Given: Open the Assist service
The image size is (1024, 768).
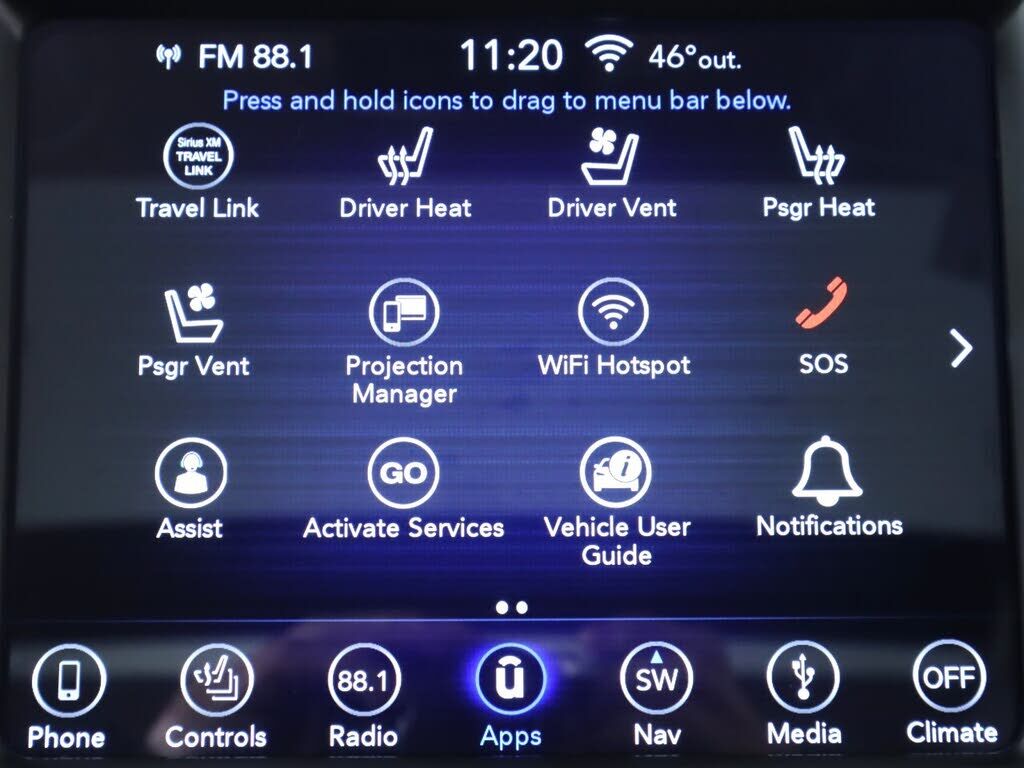Looking at the screenshot, I should (191, 474).
